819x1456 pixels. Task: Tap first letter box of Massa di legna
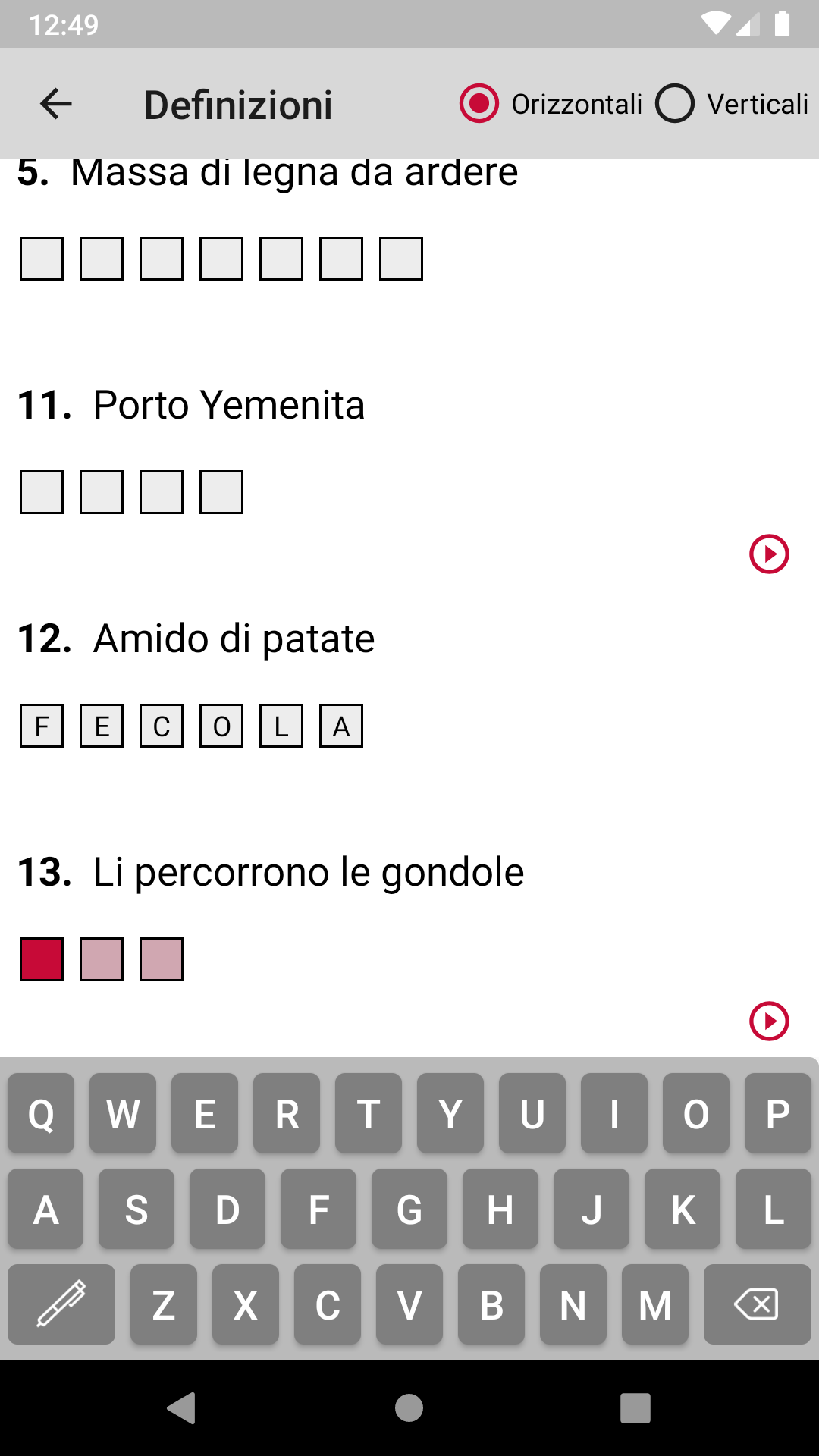[x=42, y=259]
